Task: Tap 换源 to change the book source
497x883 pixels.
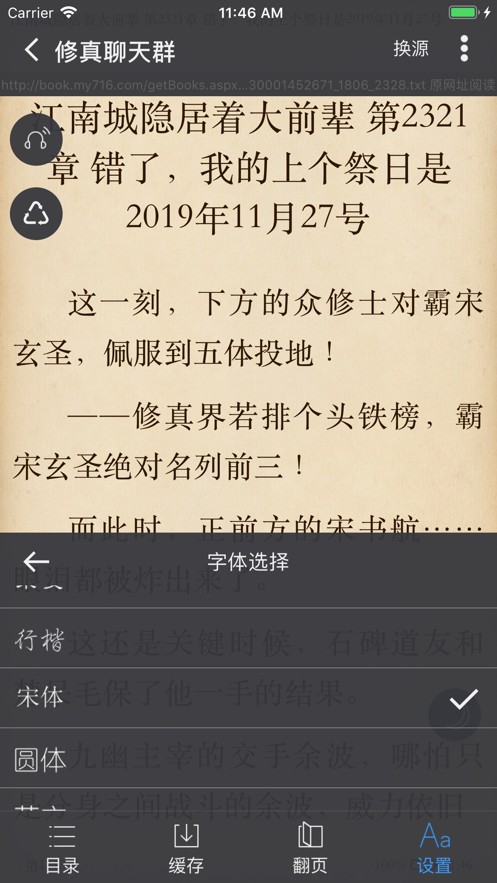Action: tap(411, 49)
